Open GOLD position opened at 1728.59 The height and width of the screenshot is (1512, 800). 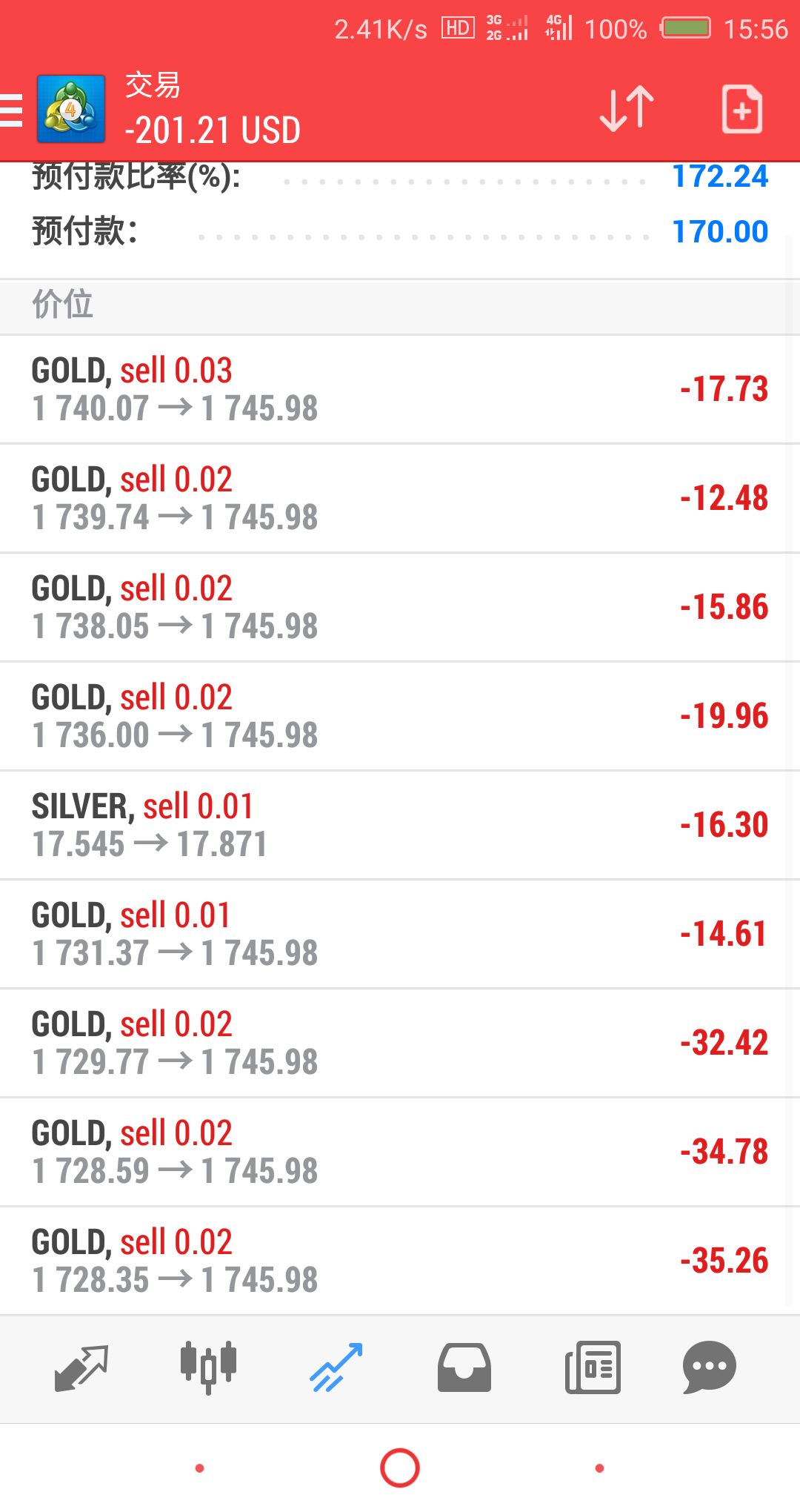point(400,1153)
